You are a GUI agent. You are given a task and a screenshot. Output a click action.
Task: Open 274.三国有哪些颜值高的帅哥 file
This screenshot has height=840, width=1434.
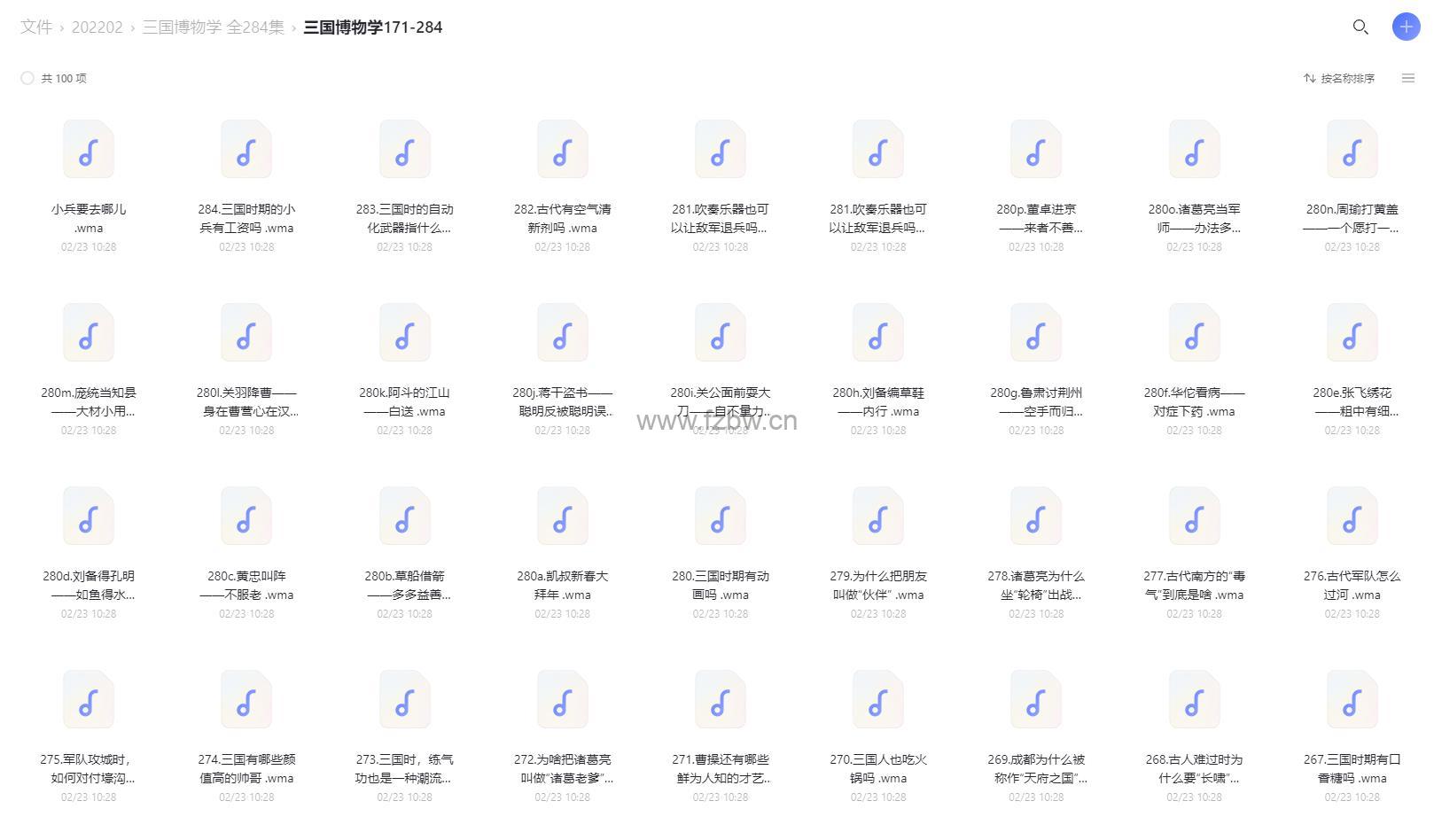pyautogui.click(x=246, y=701)
